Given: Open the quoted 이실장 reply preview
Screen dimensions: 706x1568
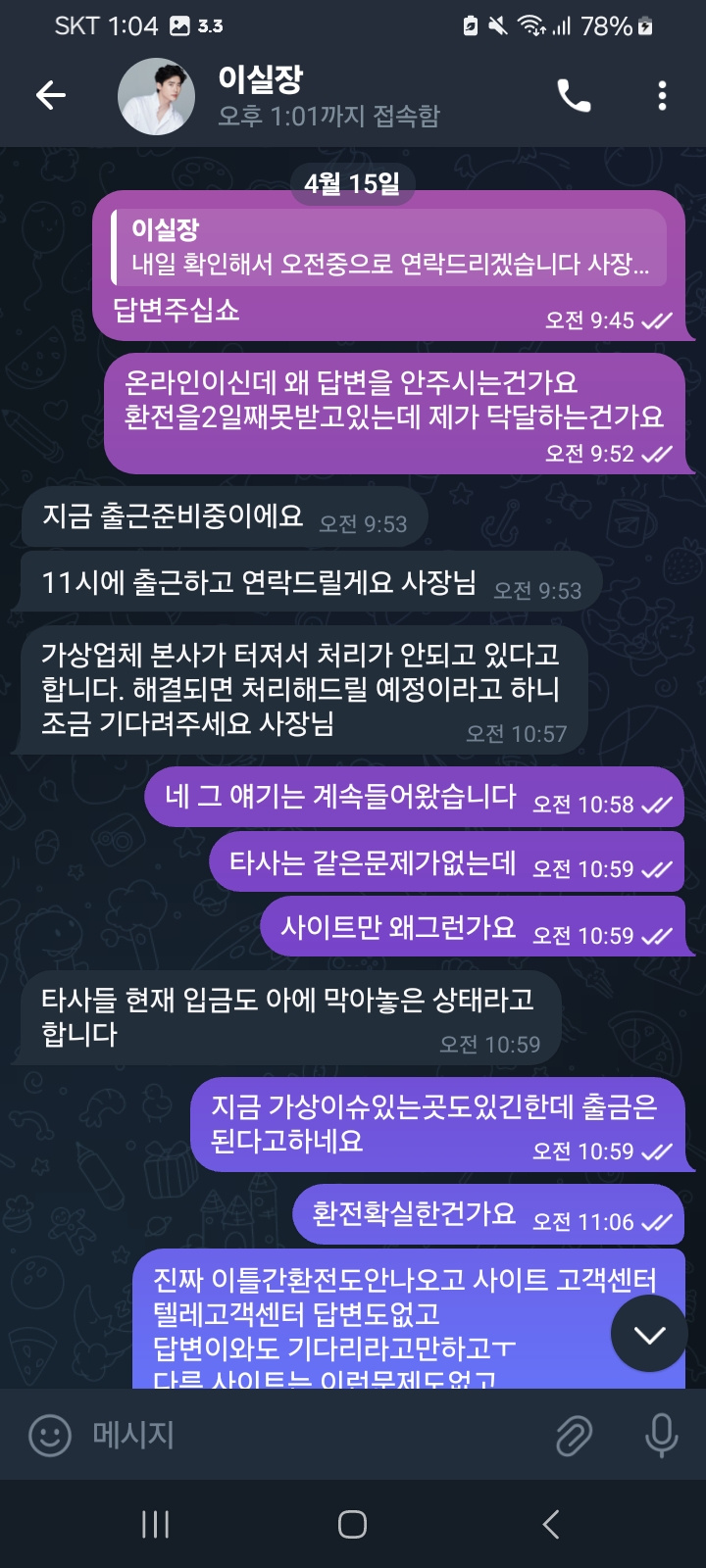Looking at the screenshot, I should 389,247.
